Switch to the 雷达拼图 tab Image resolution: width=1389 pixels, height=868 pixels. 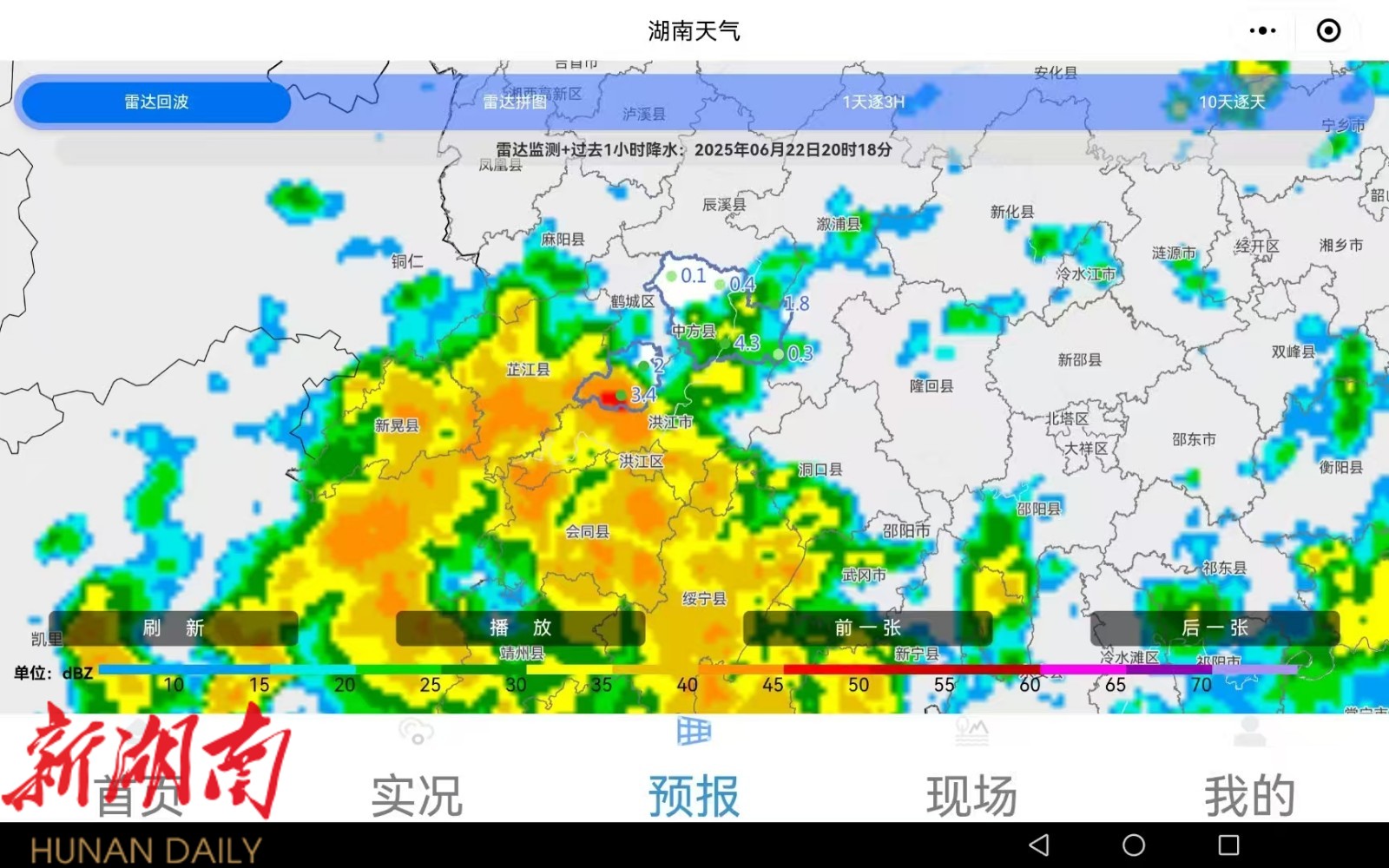click(516, 102)
